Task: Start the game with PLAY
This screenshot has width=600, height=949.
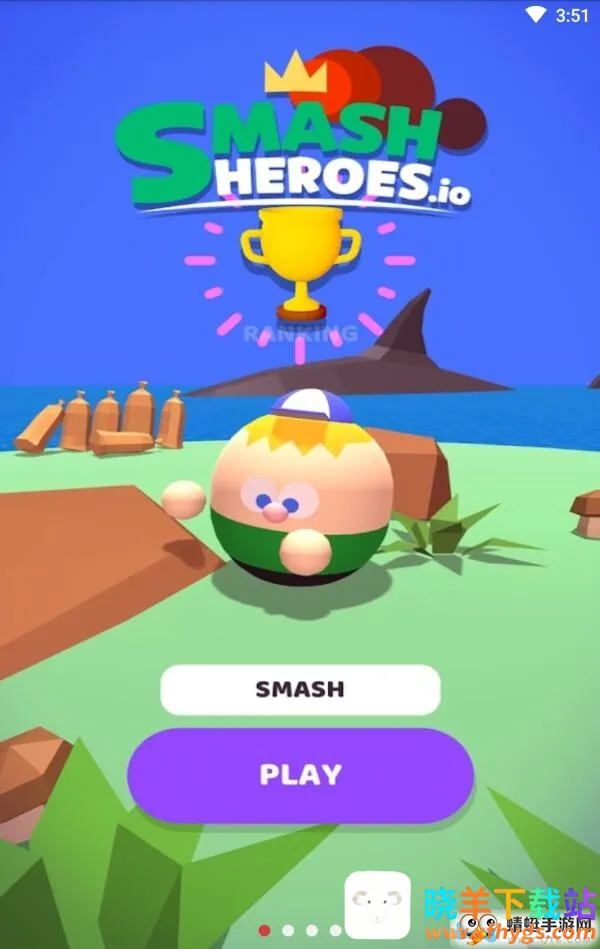Action: coord(300,775)
